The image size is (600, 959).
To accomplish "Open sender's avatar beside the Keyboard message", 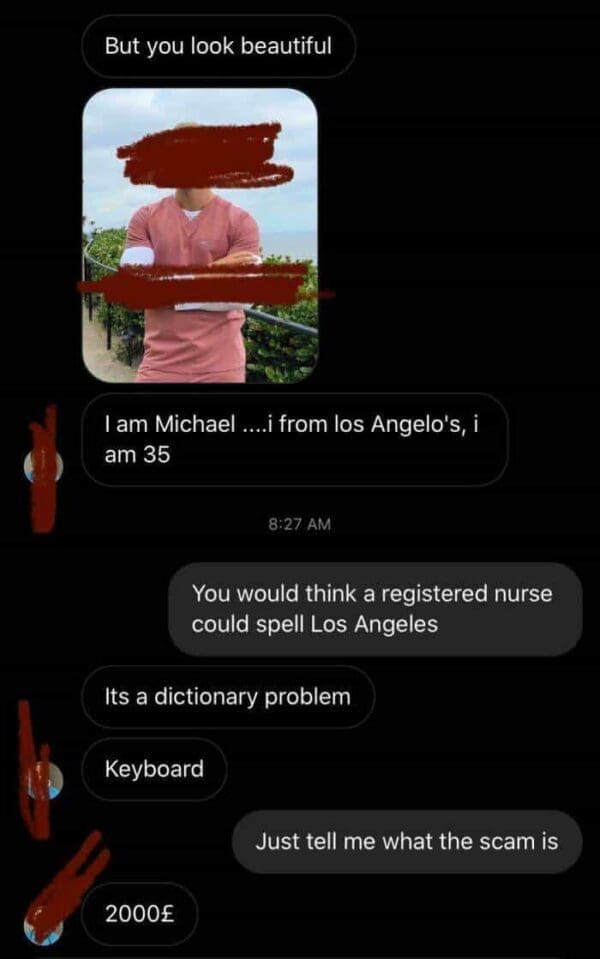I will pyautogui.click(x=45, y=781).
